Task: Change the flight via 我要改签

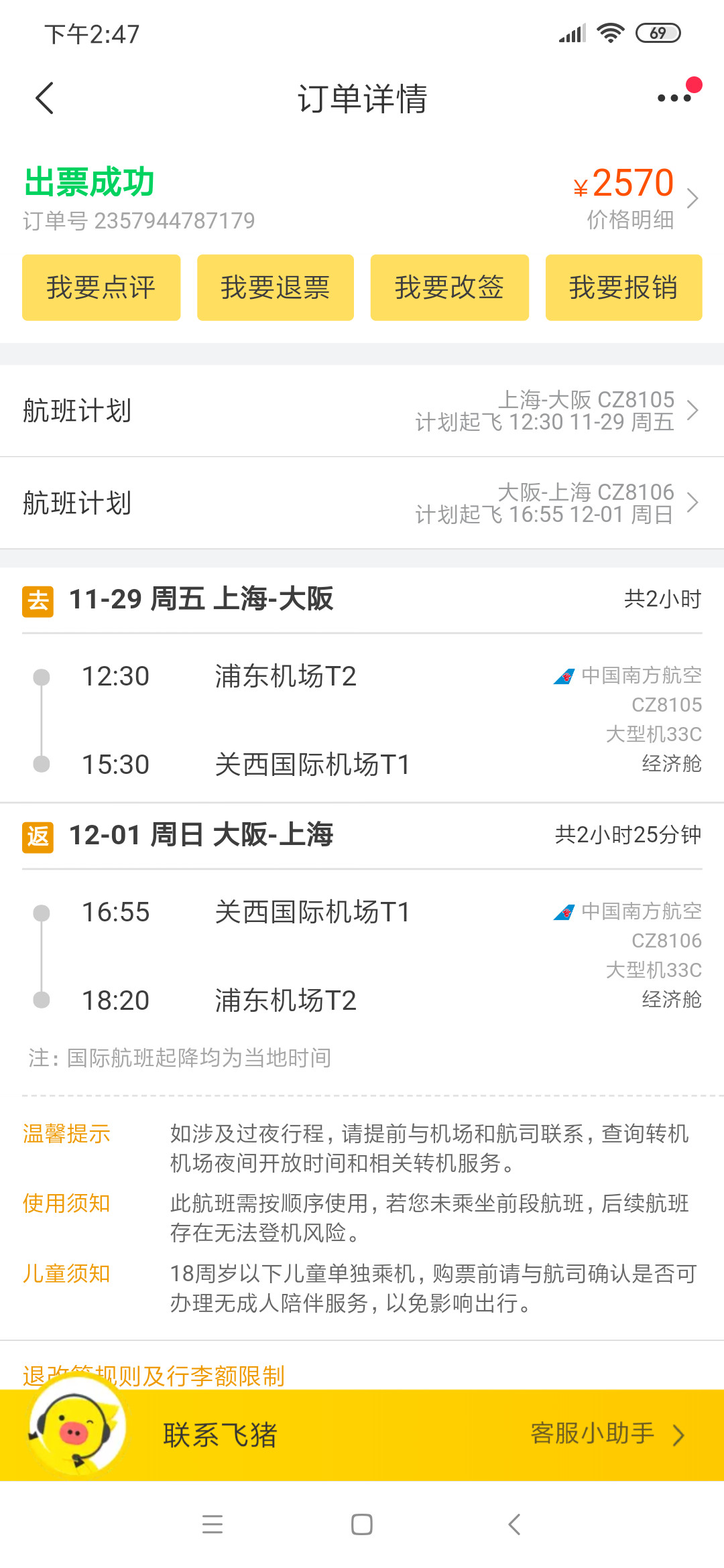Action: 449,287
